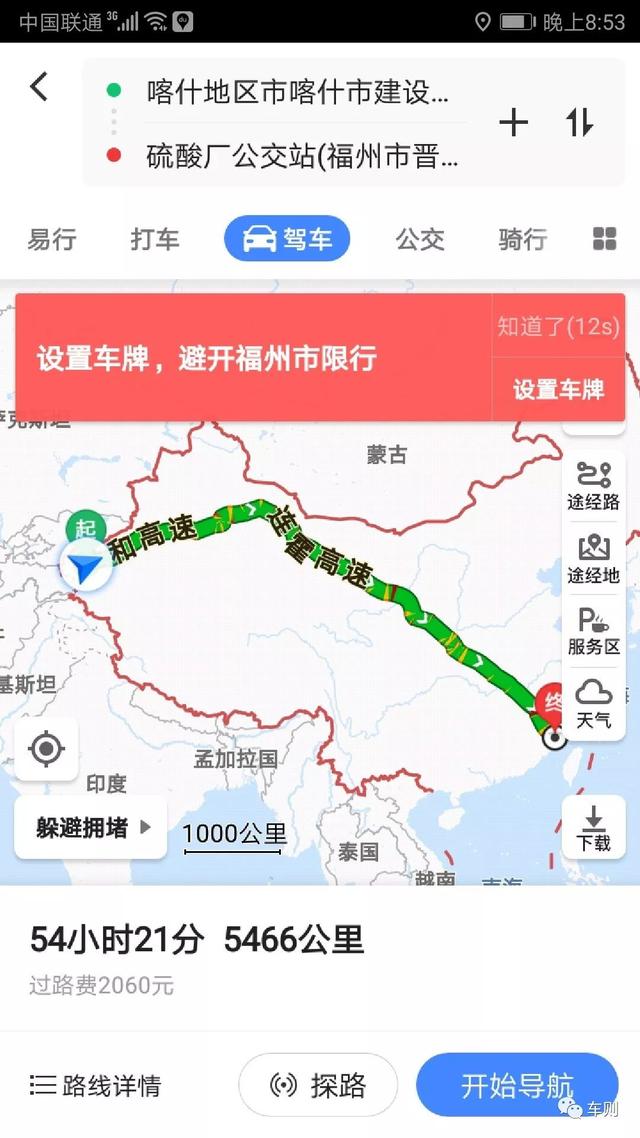Viewport: 640px width, 1138px height.
Task: Swap start and destination points
Action: coord(579,123)
